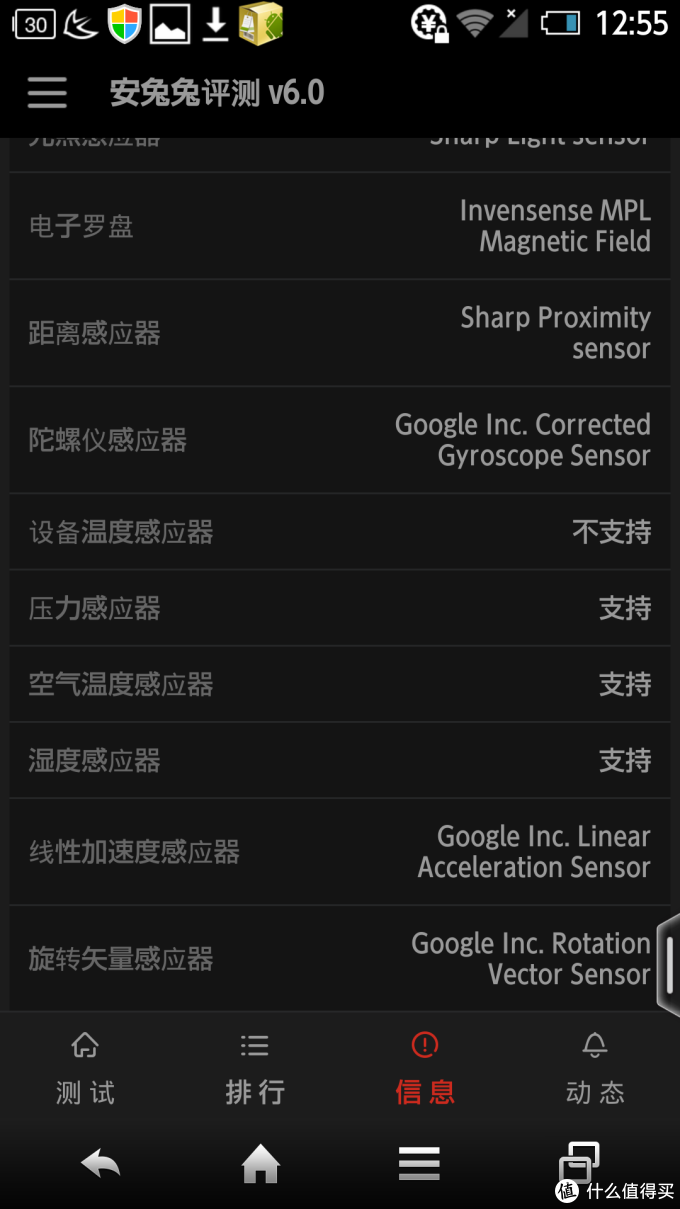Switch to the 排行 tab
Viewport: 680px width, 1209px height.
click(x=255, y=1070)
